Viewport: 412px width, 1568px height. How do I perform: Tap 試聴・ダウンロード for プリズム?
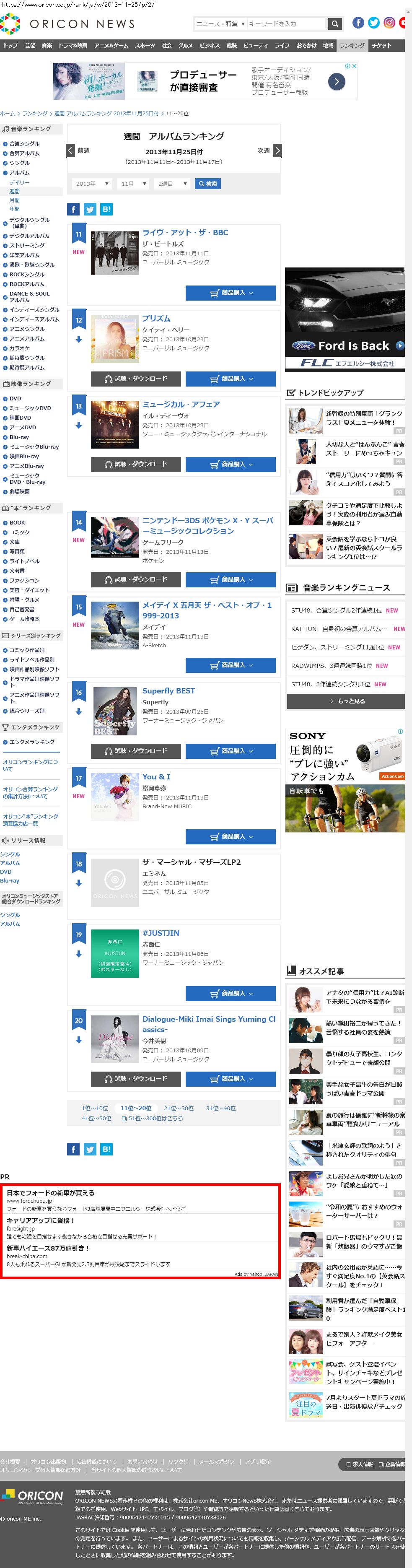[x=136, y=379]
